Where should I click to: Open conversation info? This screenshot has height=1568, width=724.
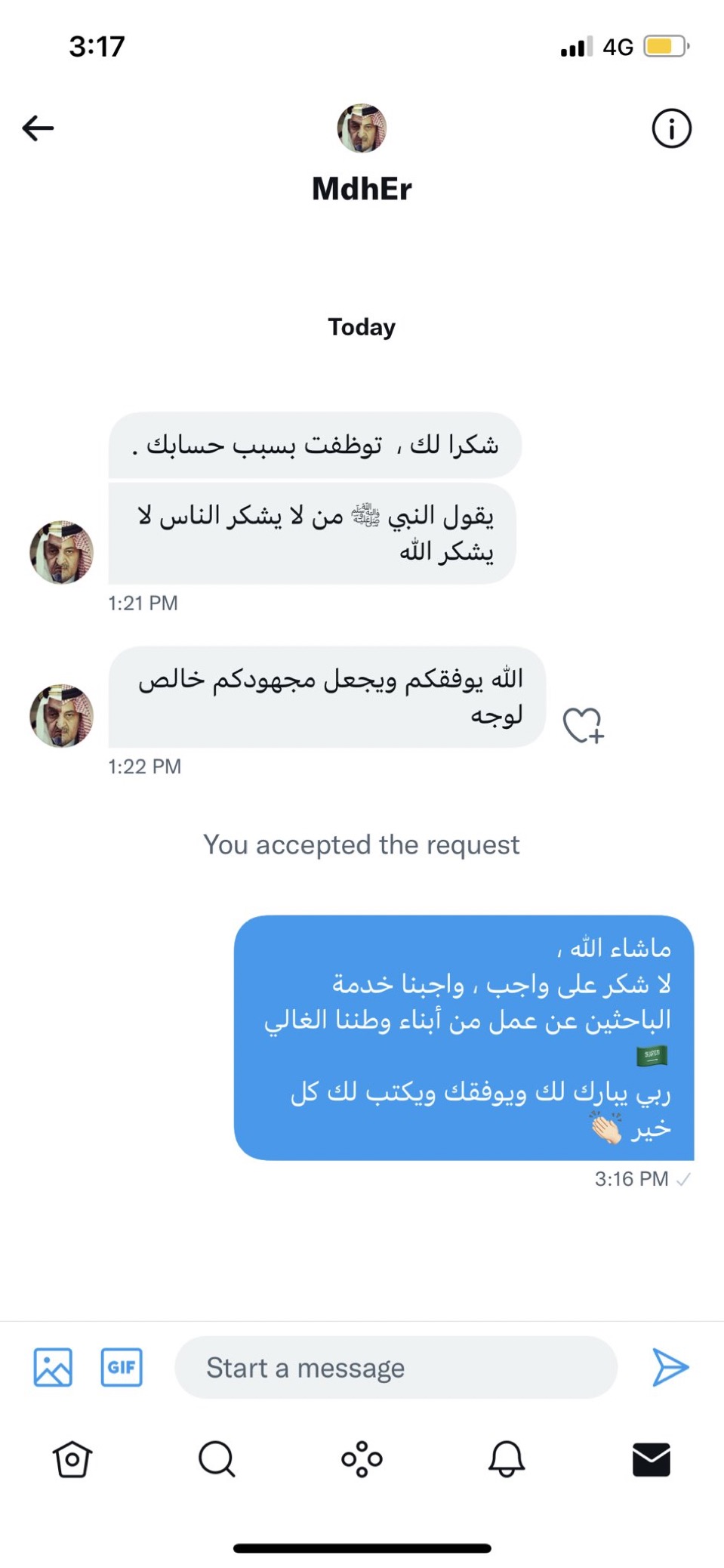(670, 128)
